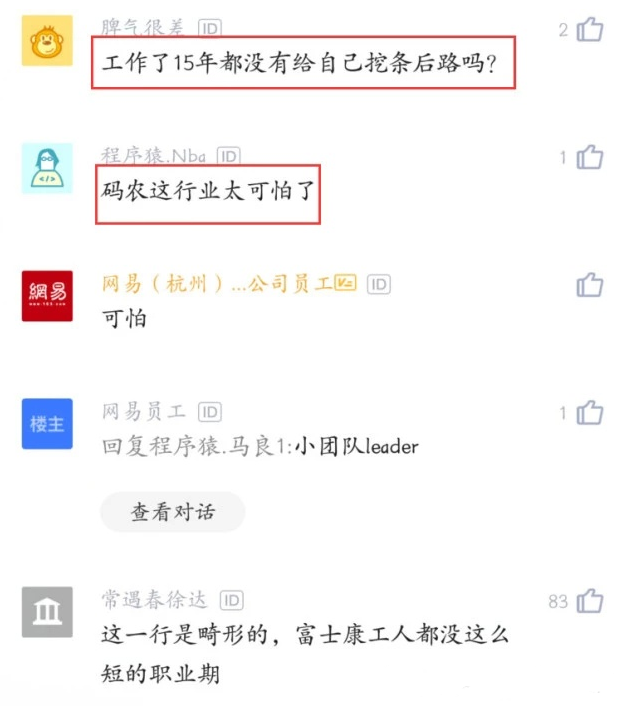Like the comment by 常遇春徐达

tap(590, 601)
